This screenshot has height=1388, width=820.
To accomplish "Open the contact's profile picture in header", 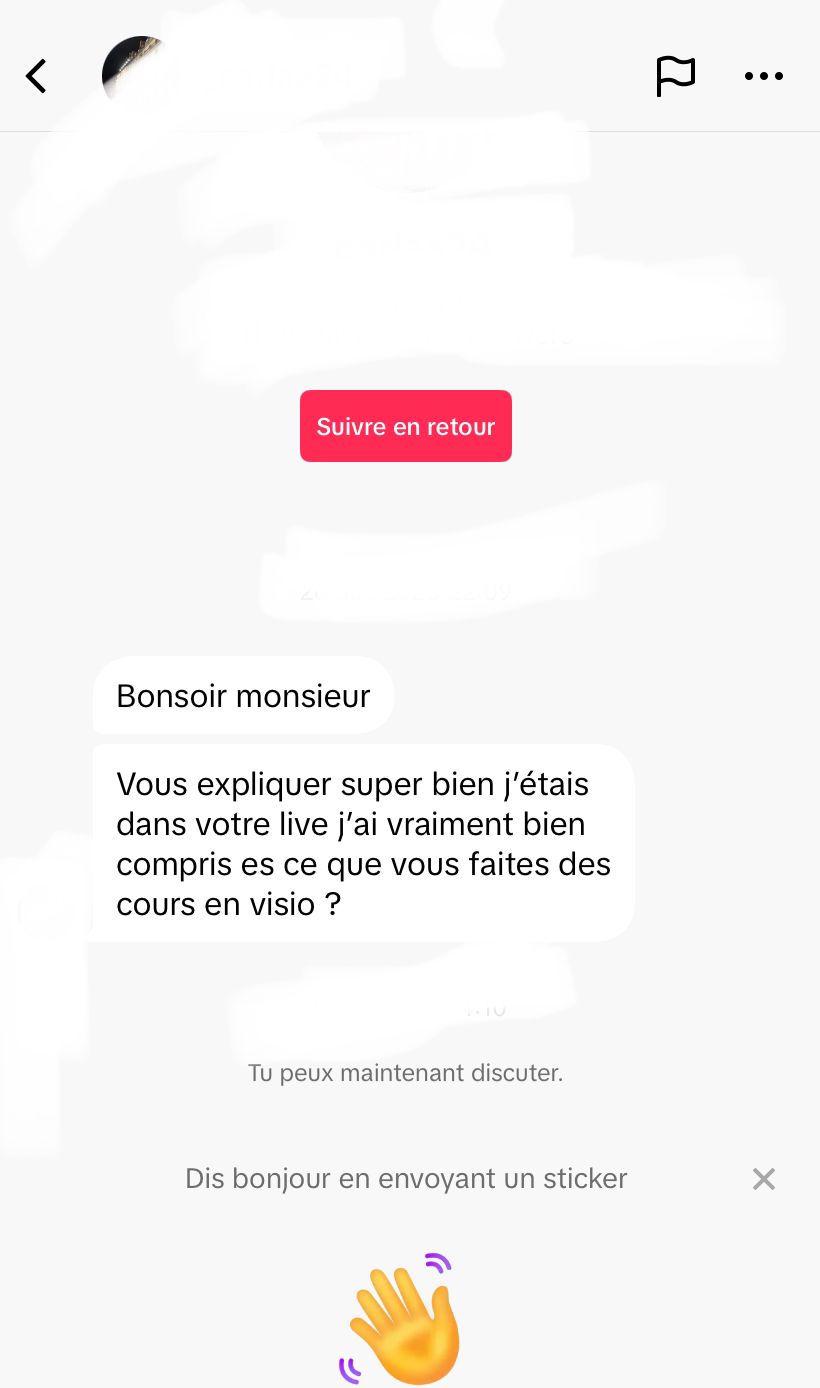I will [135, 74].
